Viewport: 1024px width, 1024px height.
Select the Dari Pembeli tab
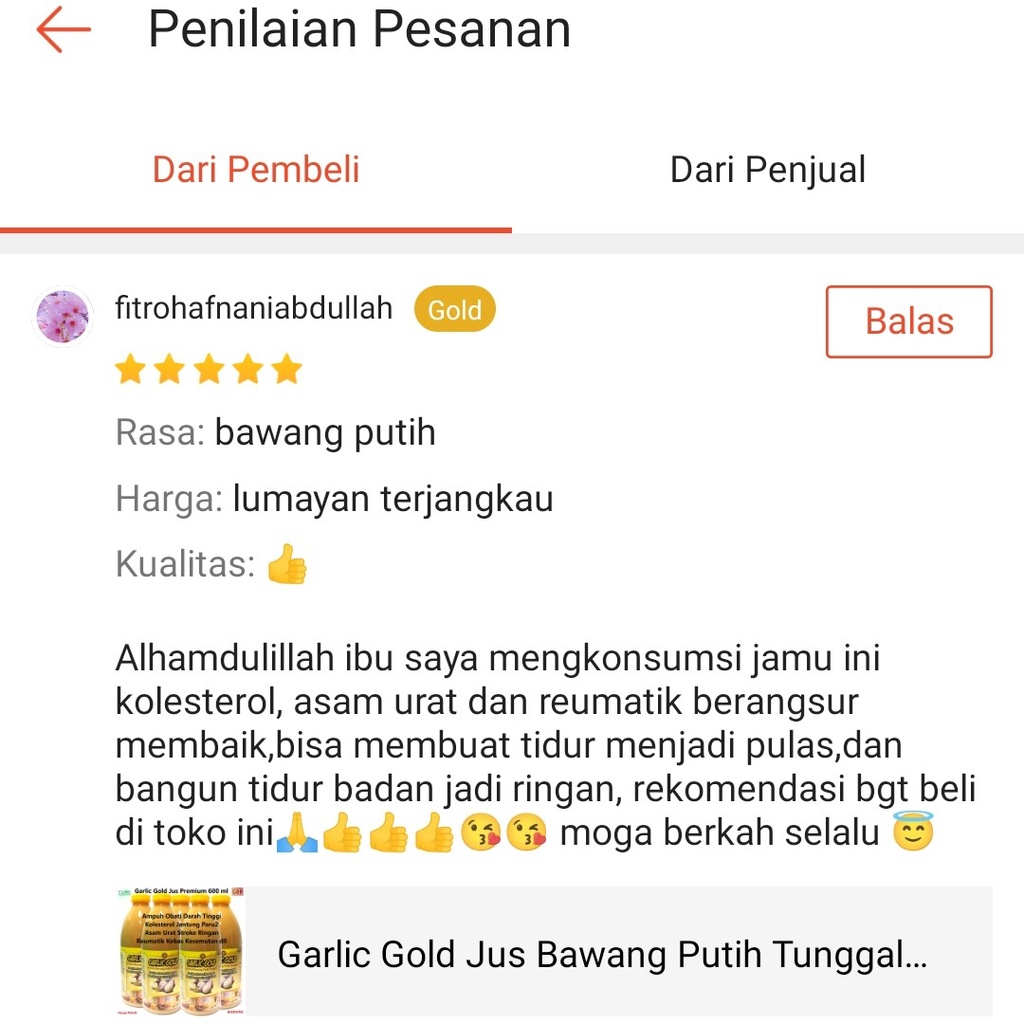pos(256,170)
